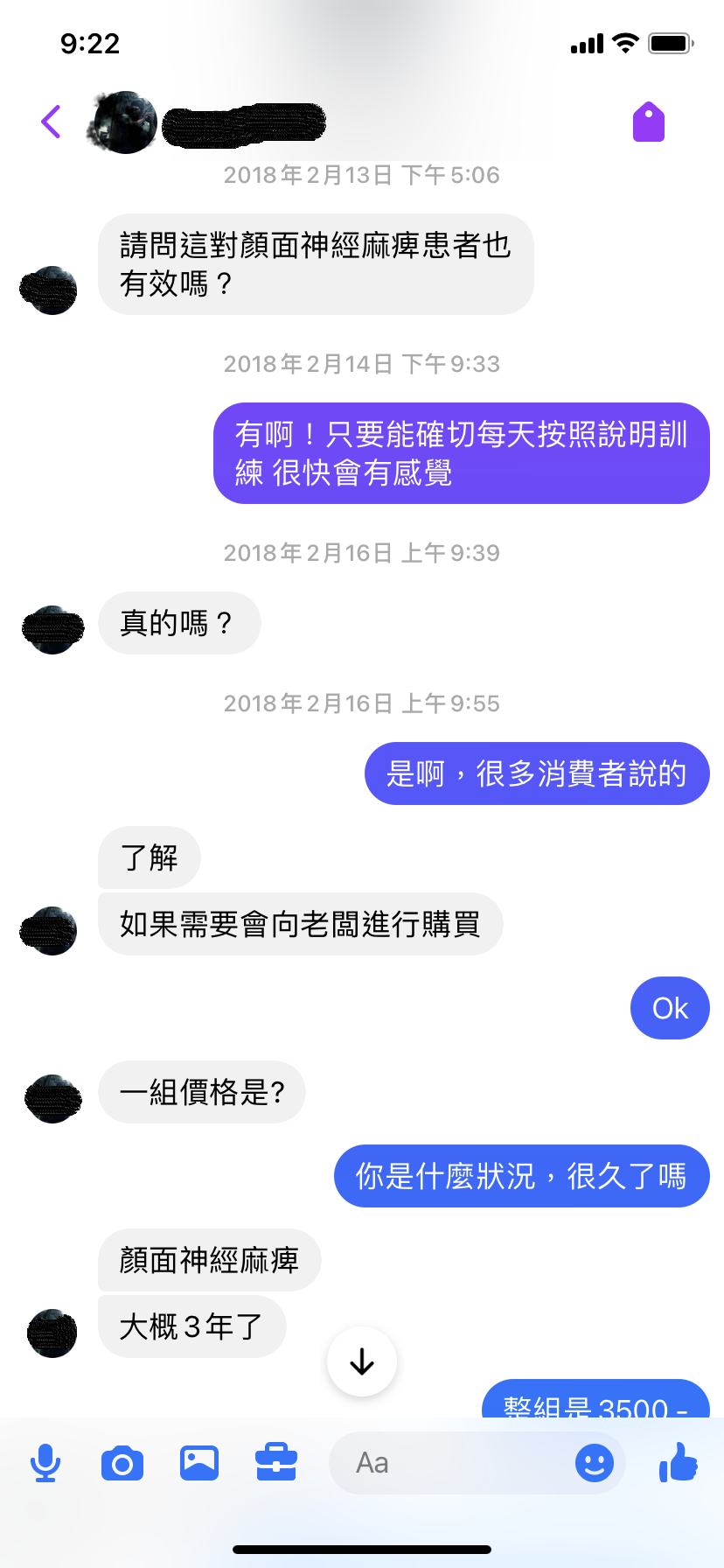The height and width of the screenshot is (1568, 724).
Task: Go back to the chat list
Action: pyautogui.click(x=52, y=122)
